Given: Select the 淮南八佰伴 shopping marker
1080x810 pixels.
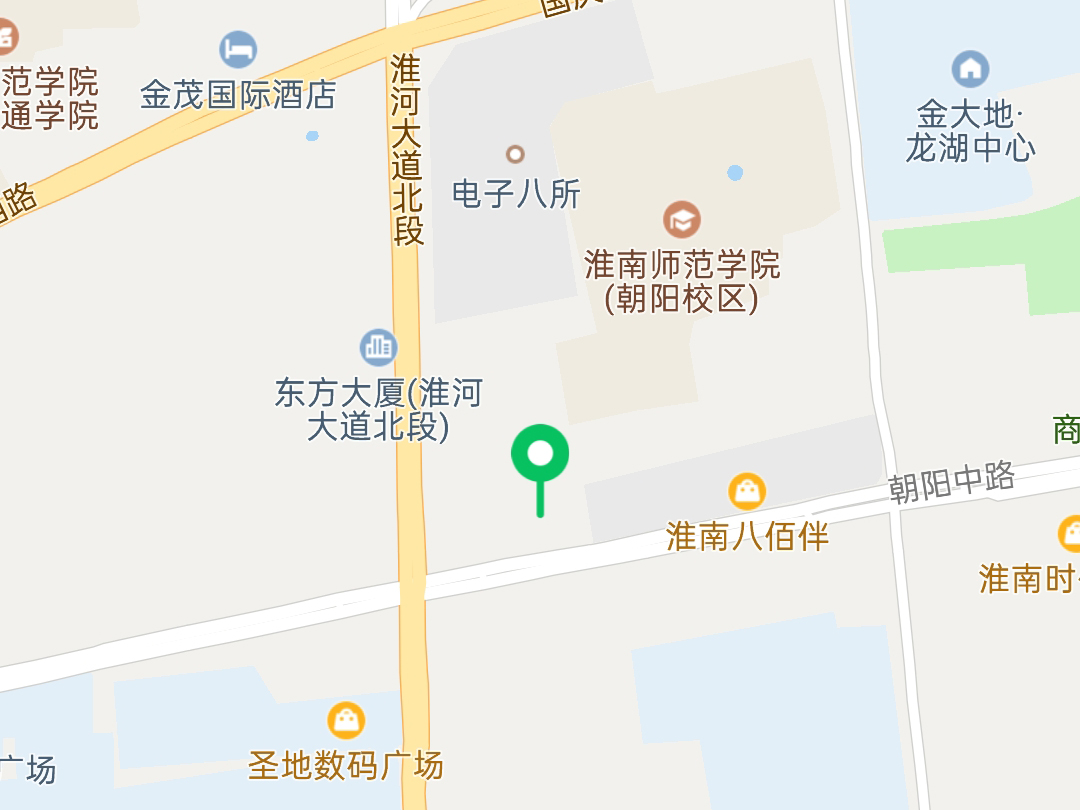Looking at the screenshot, I should [x=747, y=491].
